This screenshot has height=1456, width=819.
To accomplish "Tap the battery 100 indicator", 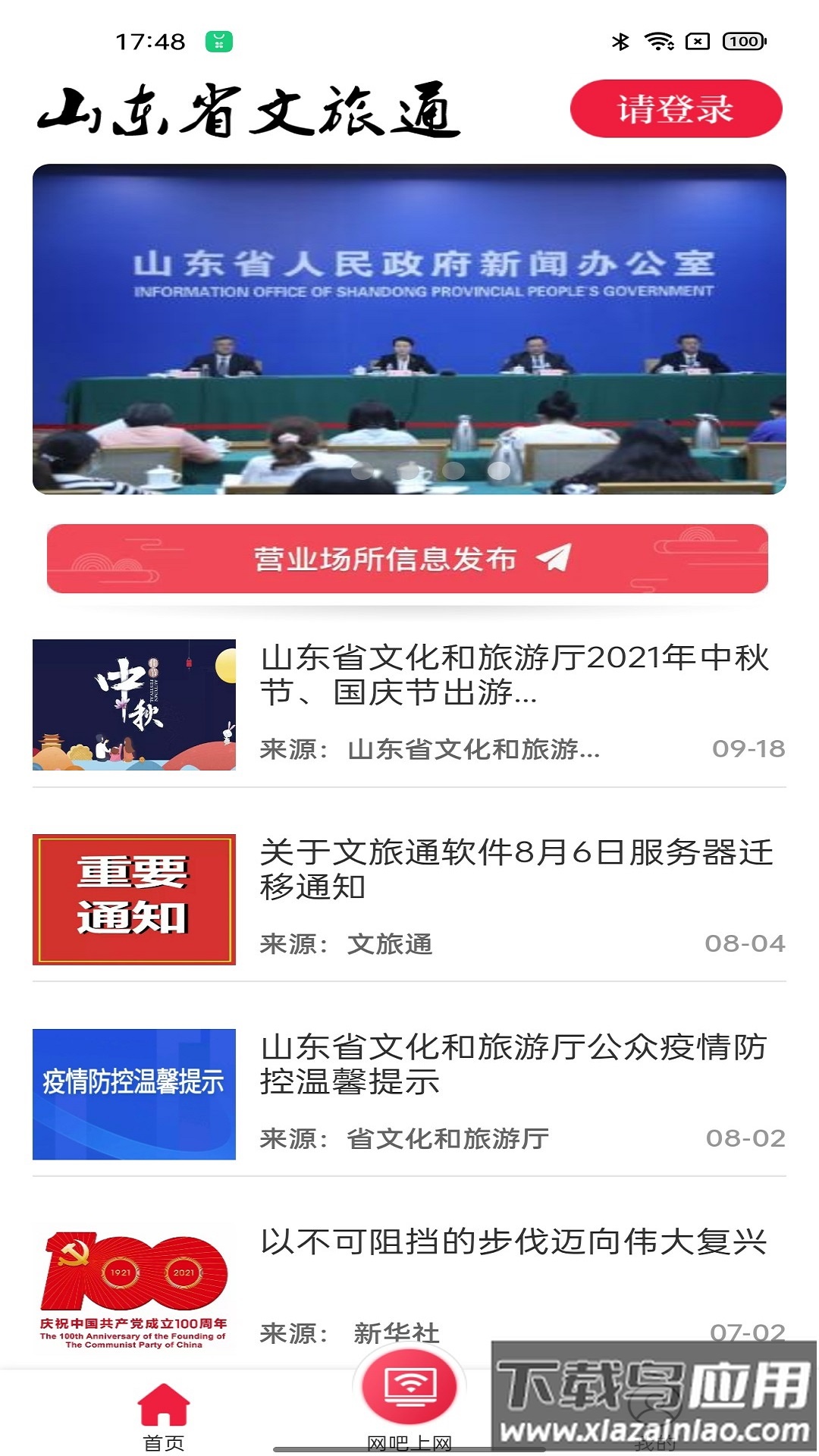I will (743, 43).
